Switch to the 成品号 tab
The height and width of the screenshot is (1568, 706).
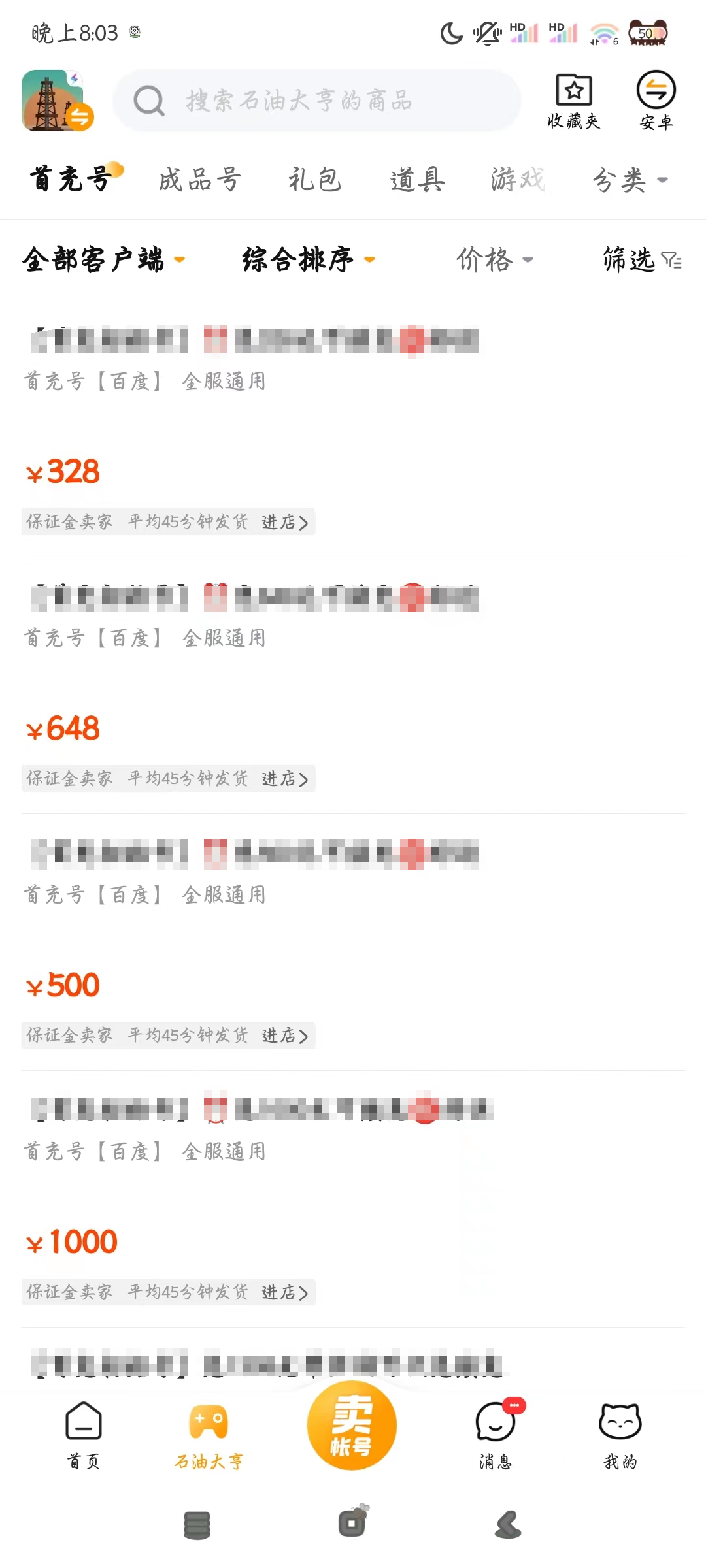[x=199, y=180]
